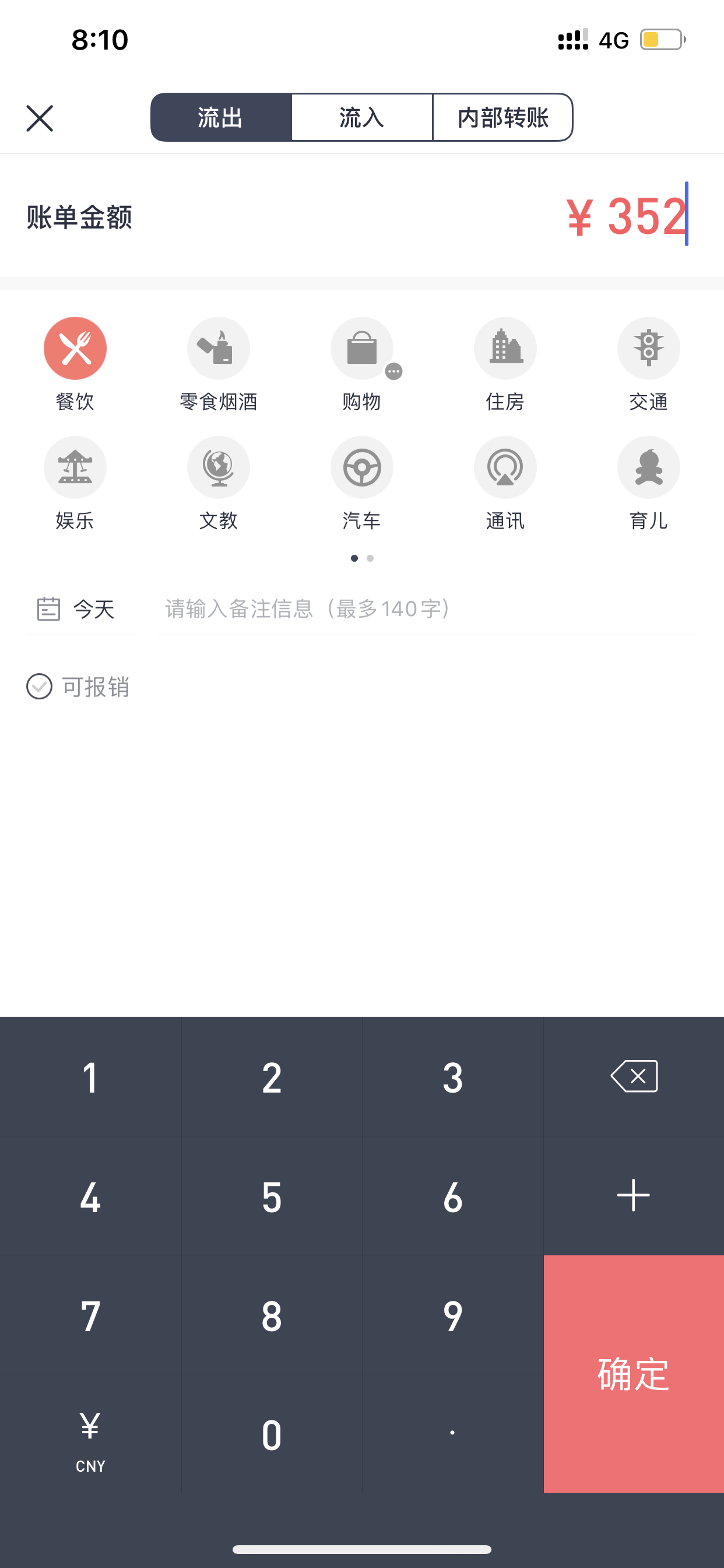The width and height of the screenshot is (724, 1568).
Task: Confirm the amount with 确定
Action: tap(634, 1374)
